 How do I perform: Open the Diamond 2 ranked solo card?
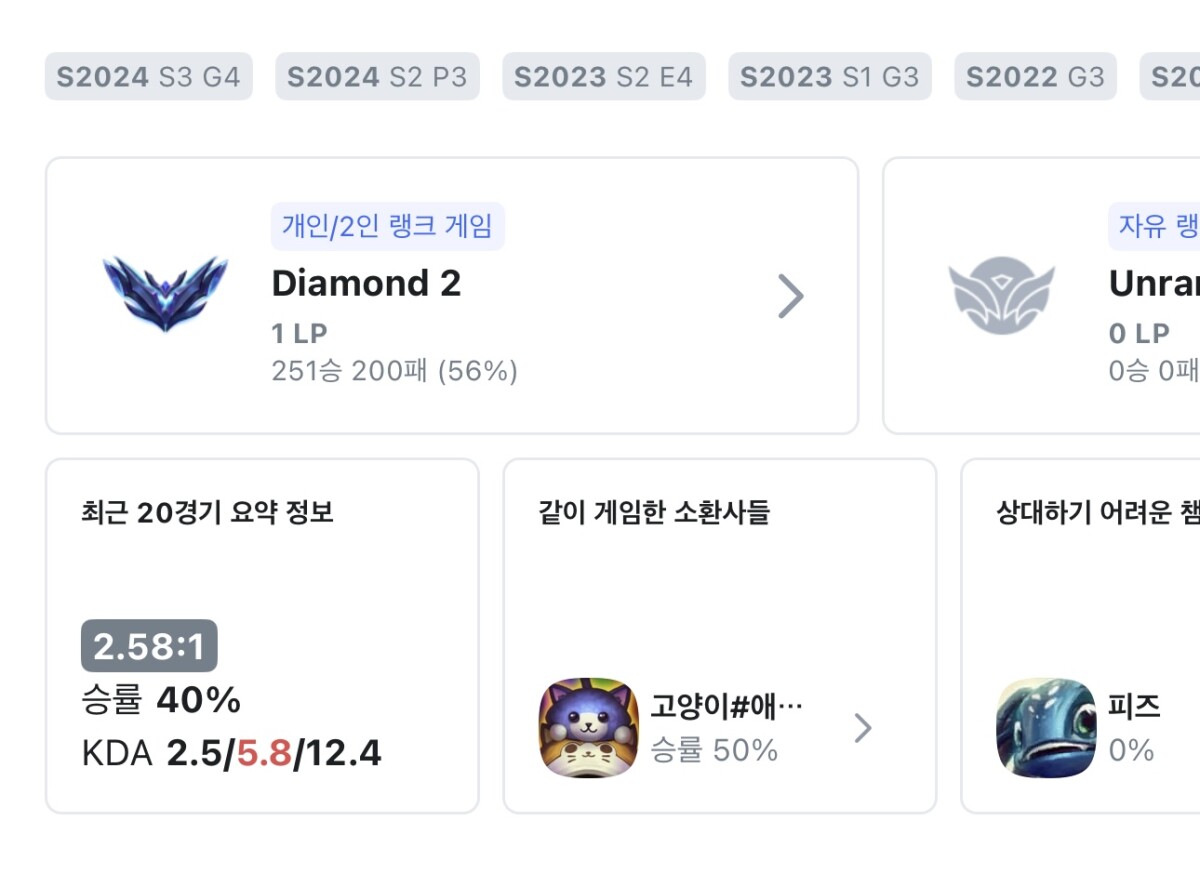(x=451, y=296)
